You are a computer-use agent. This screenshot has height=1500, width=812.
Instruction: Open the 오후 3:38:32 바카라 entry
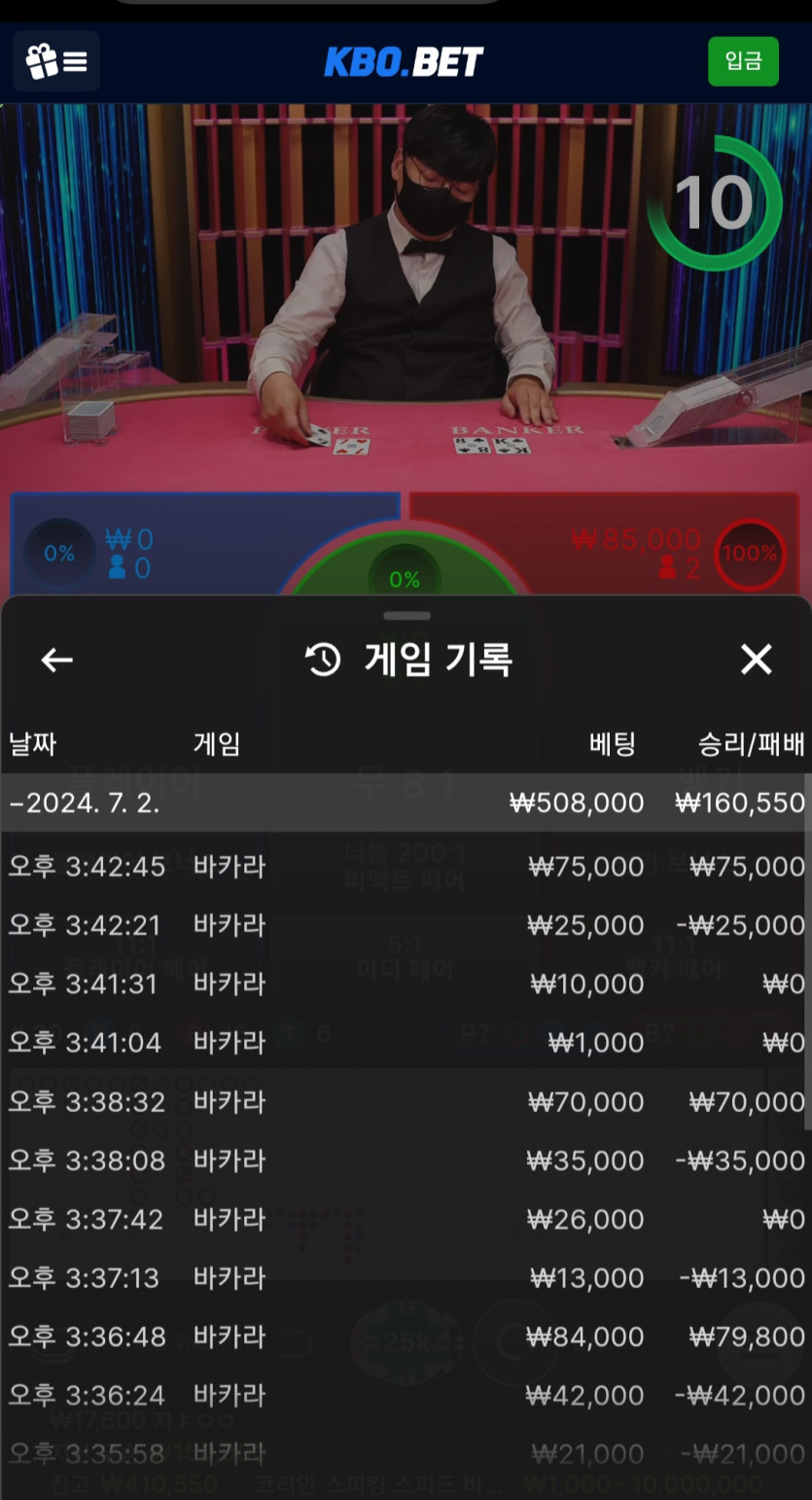pyautogui.click(x=404, y=1101)
